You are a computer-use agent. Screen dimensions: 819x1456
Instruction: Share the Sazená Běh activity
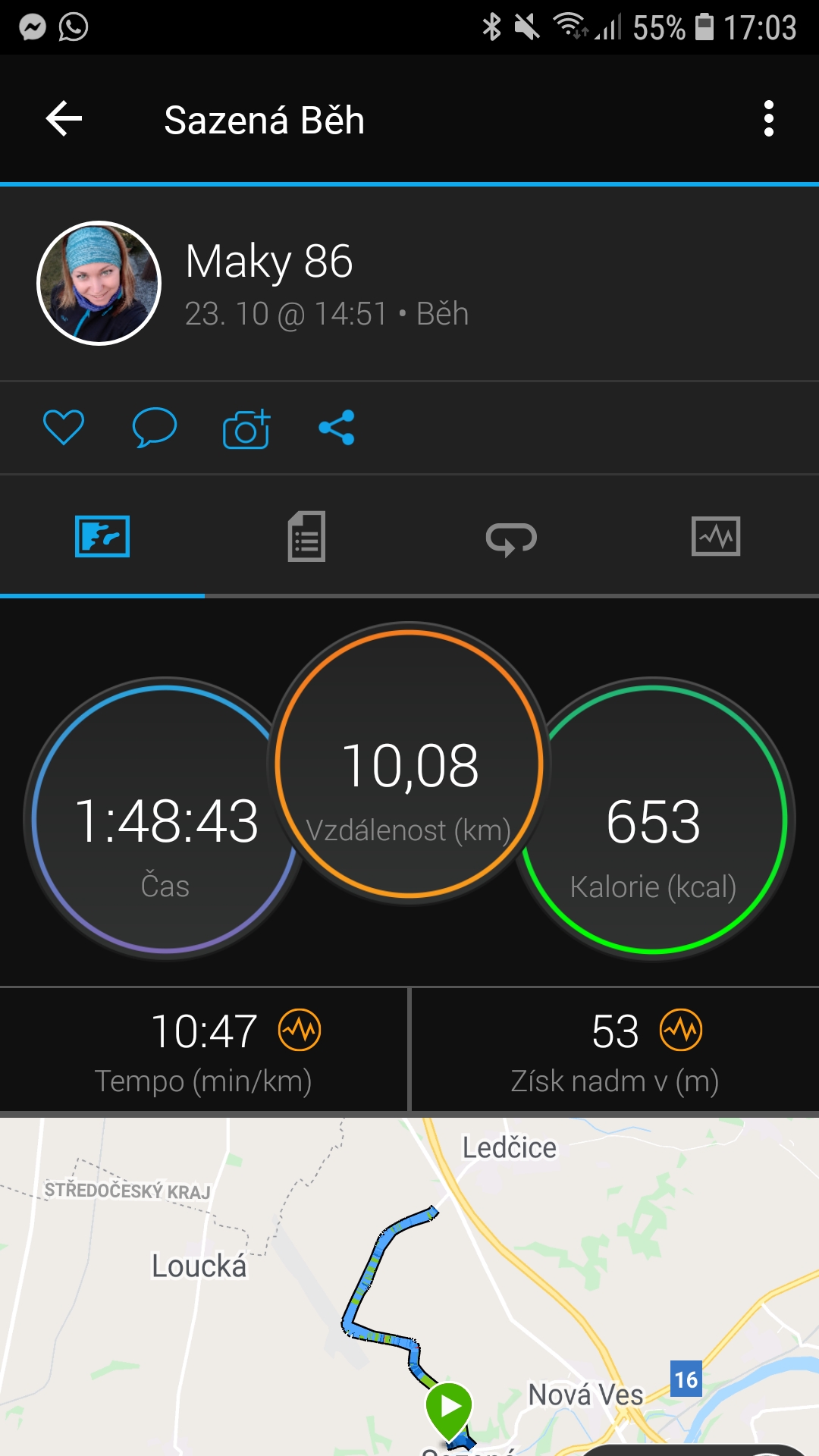click(337, 428)
